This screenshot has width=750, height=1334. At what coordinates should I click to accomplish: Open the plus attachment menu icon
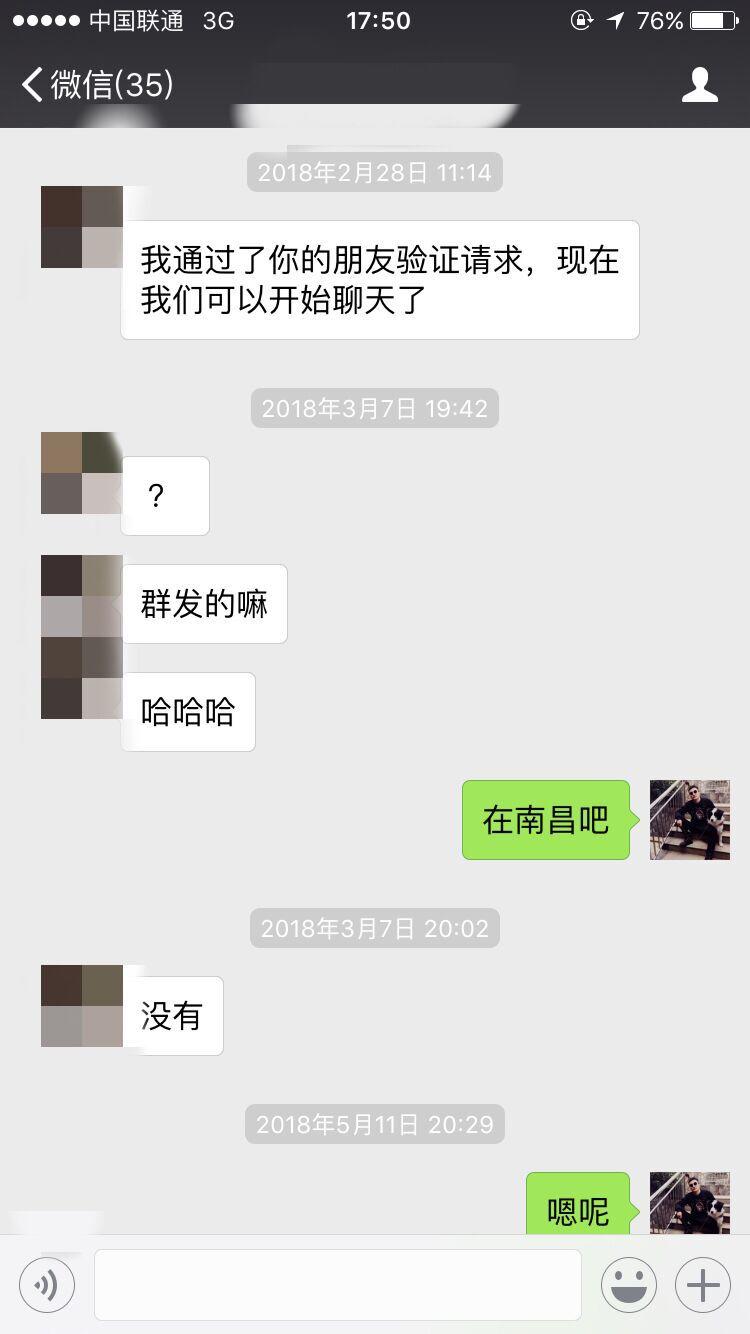(701, 1285)
